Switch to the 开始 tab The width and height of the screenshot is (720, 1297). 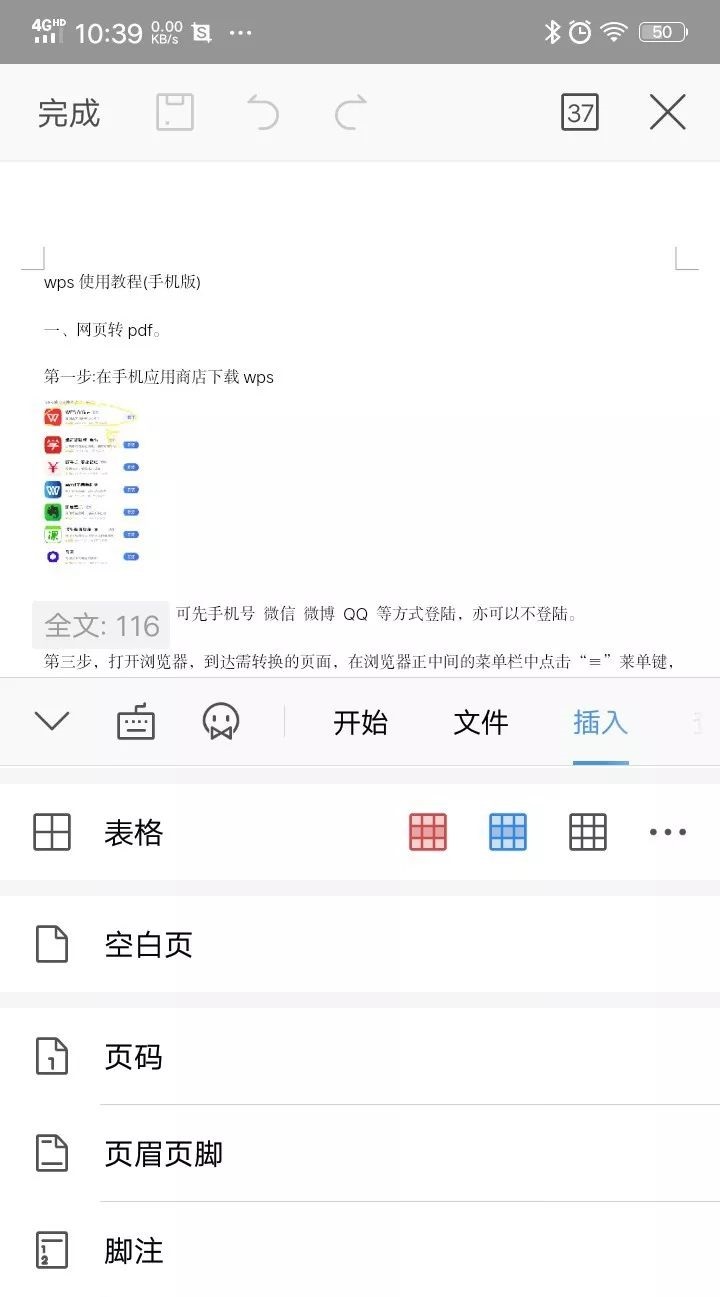(360, 722)
